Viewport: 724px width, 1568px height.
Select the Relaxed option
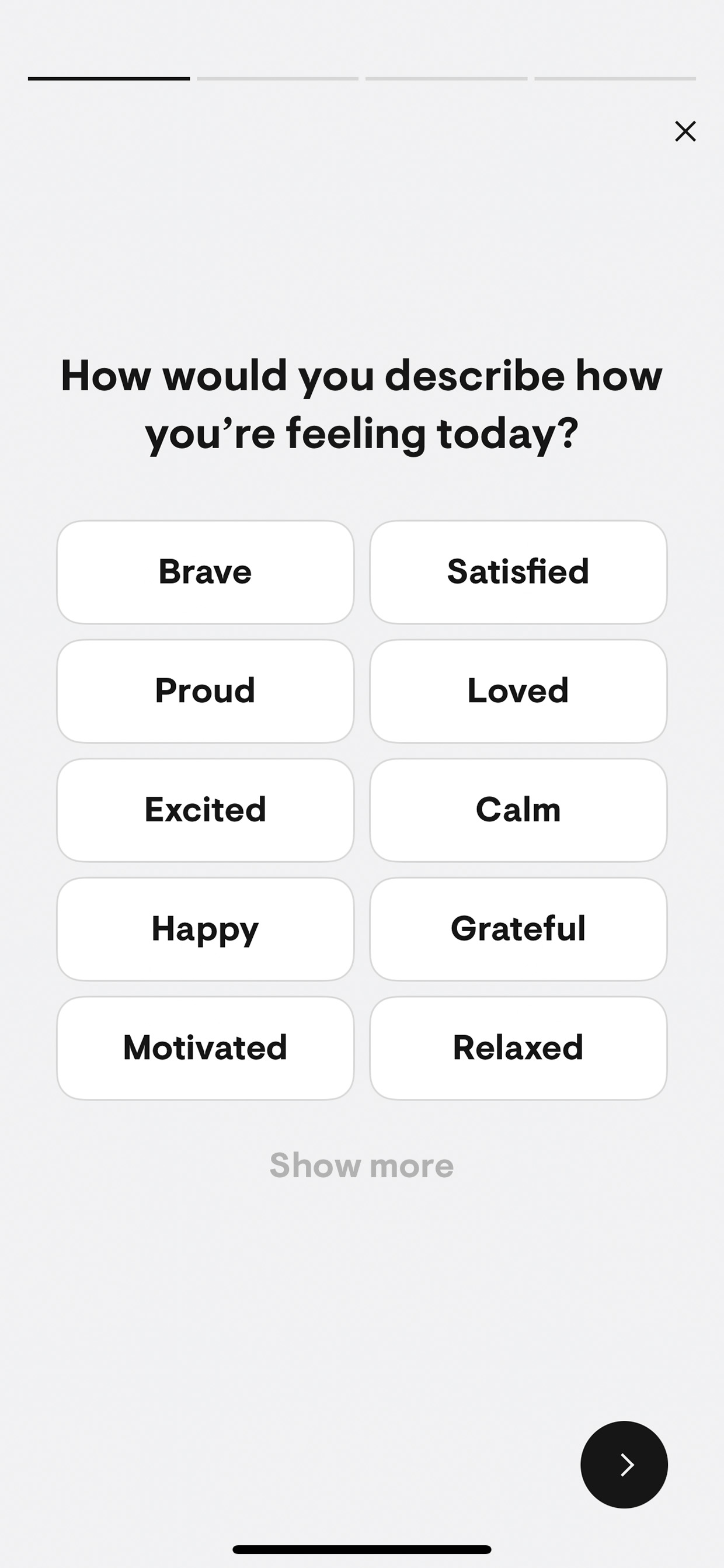[x=518, y=1047]
